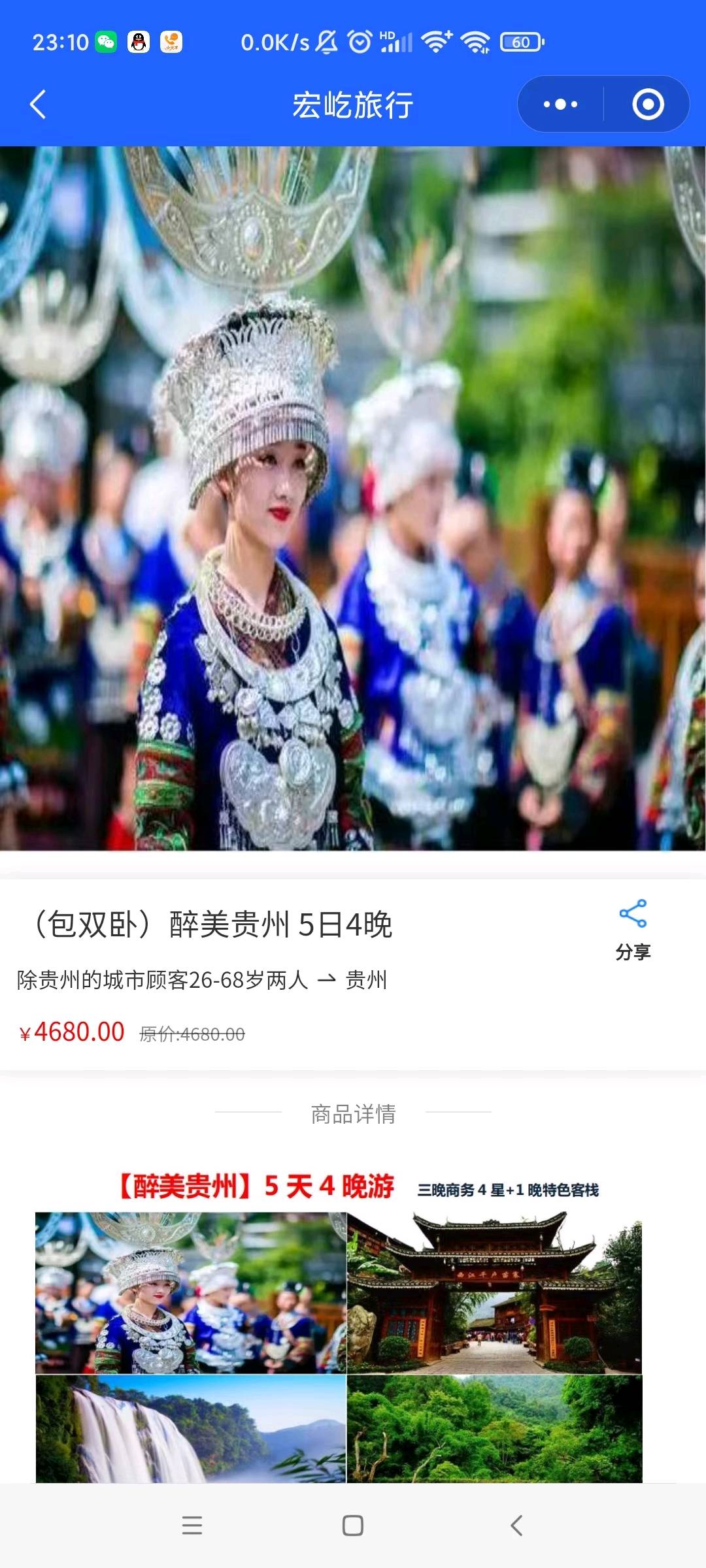This screenshot has width=706, height=1568.
Task: Share this Guizhou tour via 分享
Action: click(632, 929)
